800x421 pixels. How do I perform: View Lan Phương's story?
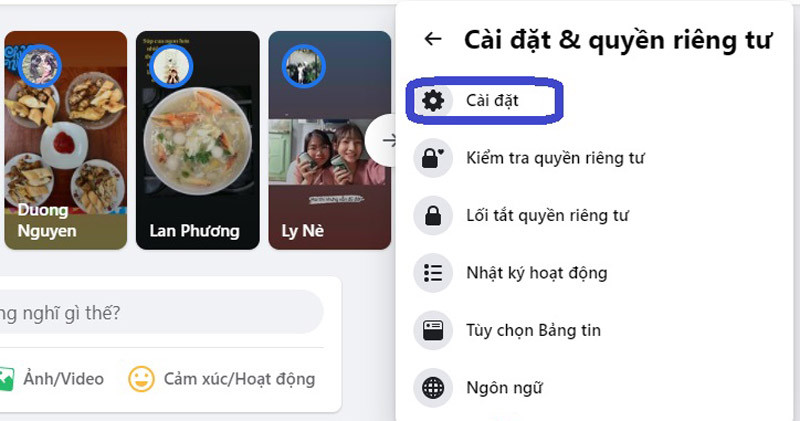(x=196, y=140)
